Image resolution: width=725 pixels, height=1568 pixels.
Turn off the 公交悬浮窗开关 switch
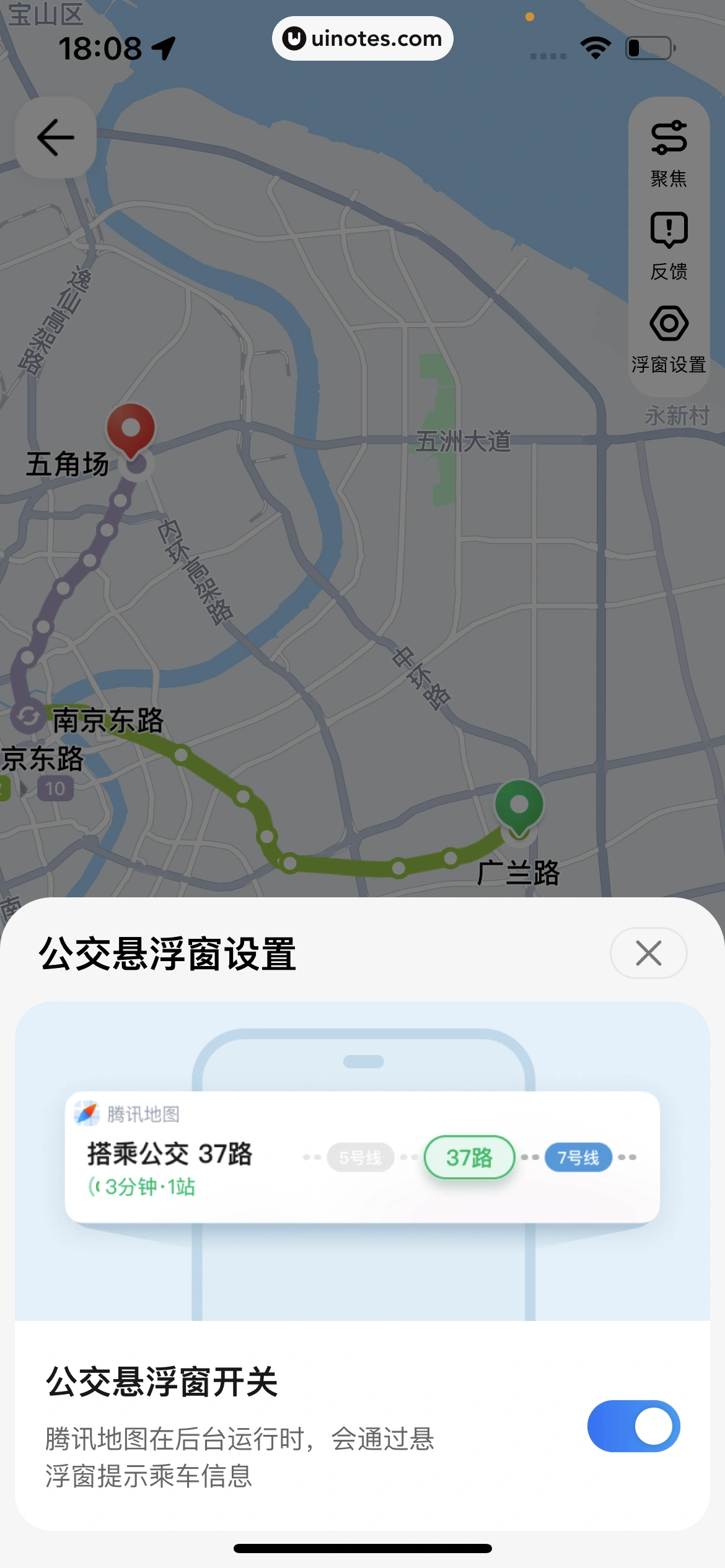coord(633,1426)
